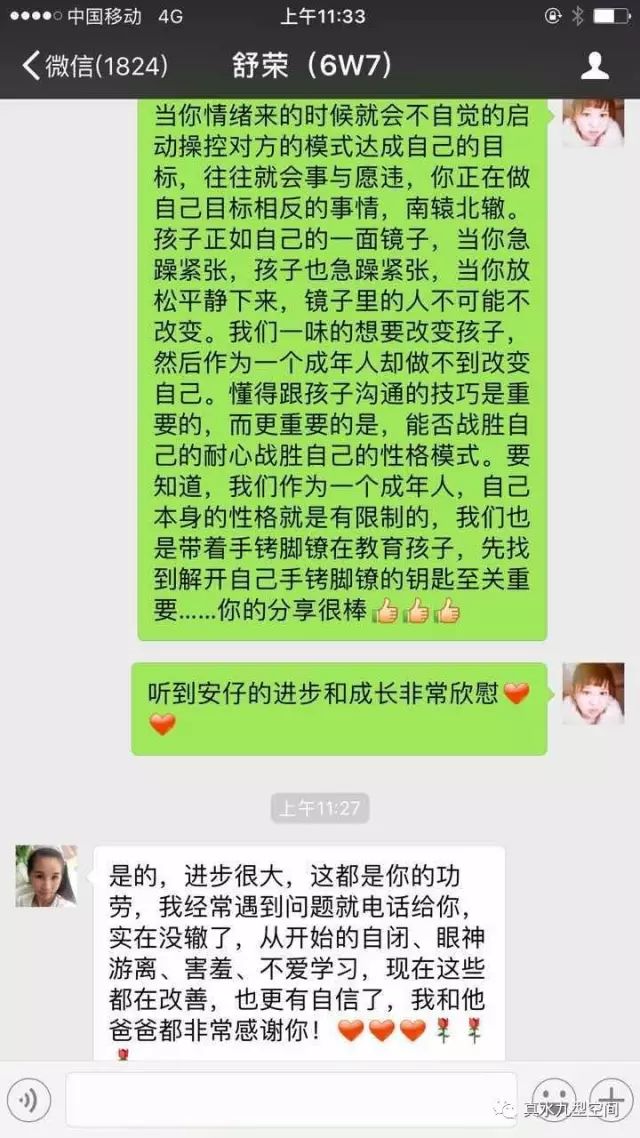Tap the message text input field
The image size is (640, 1138).
[x=290, y=1100]
